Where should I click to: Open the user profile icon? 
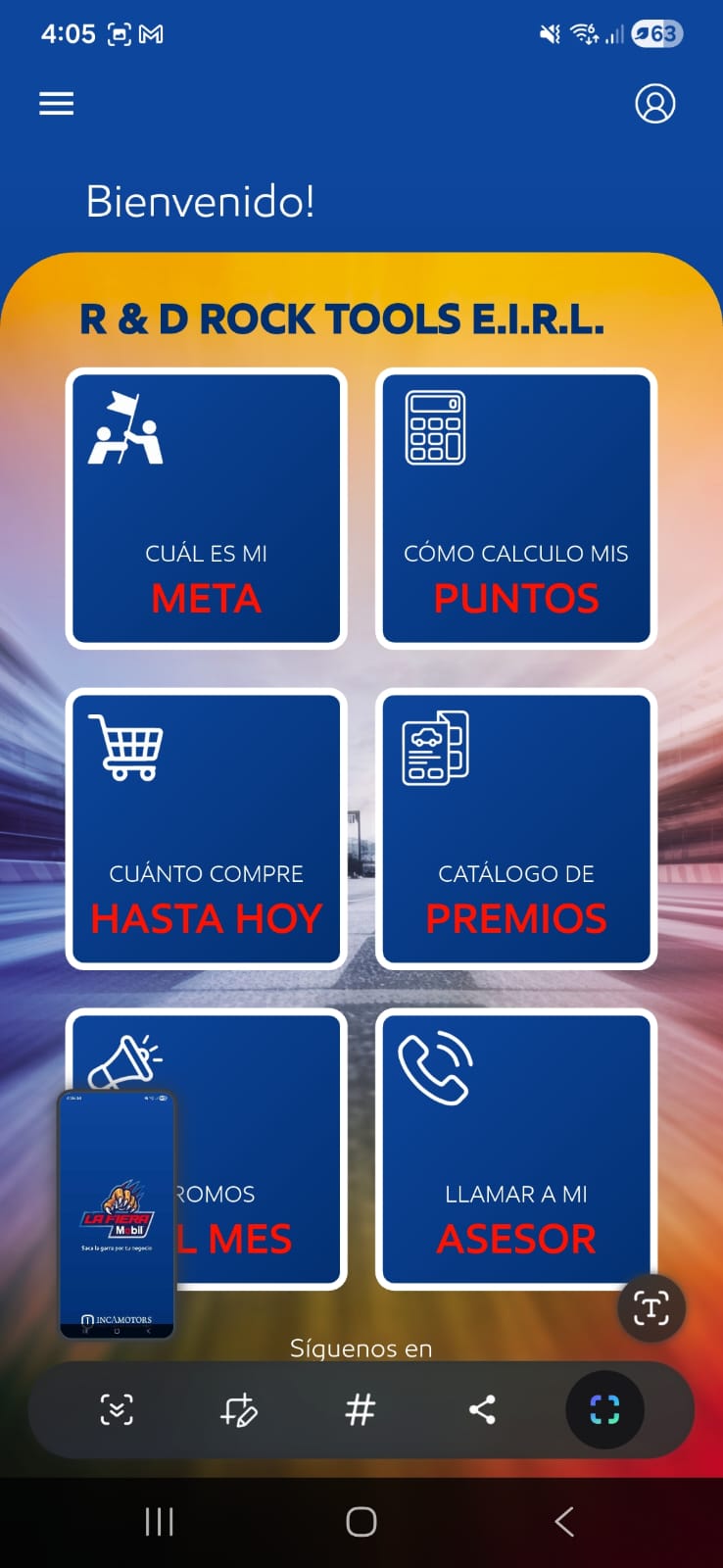[654, 104]
